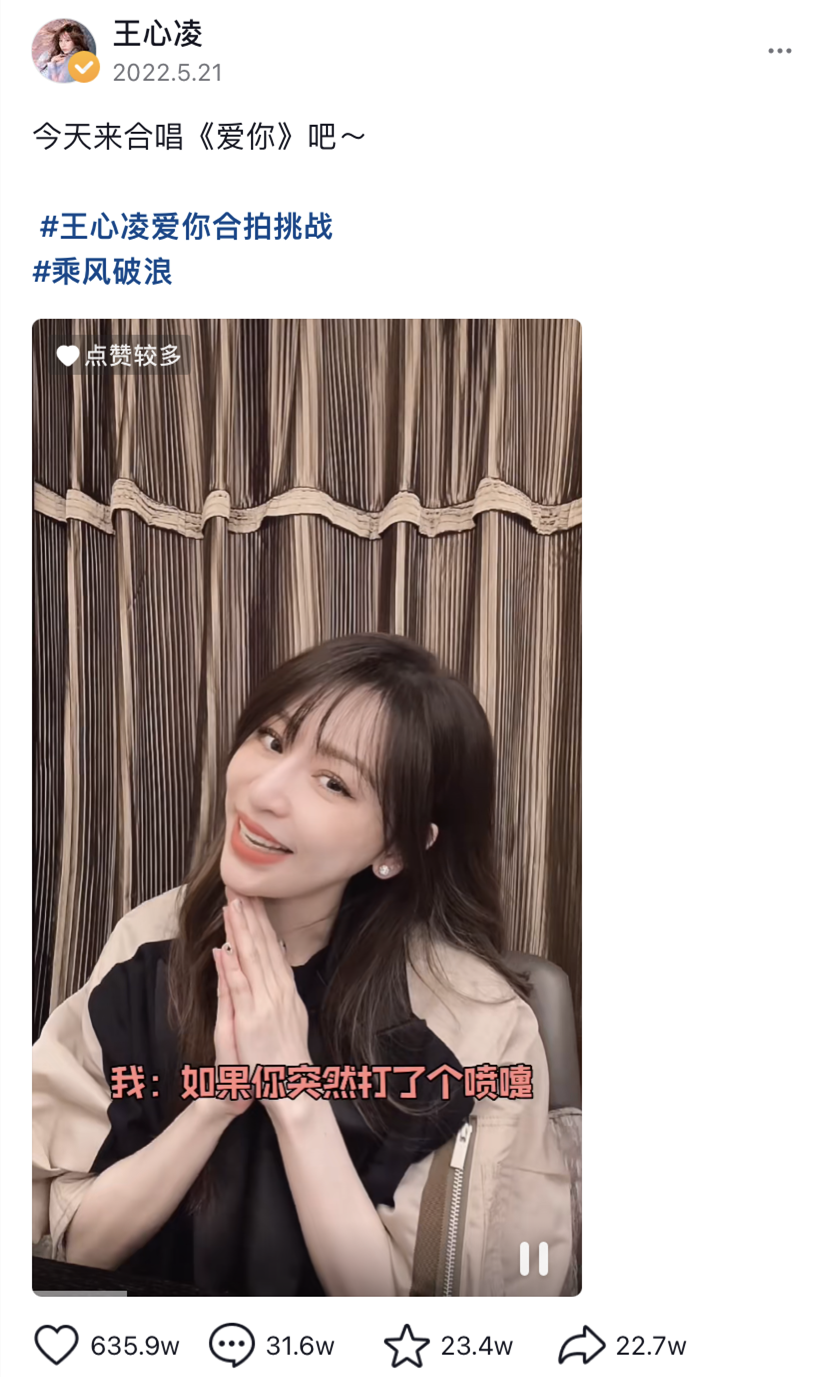826x1377 pixels.
Task: Open the post's three-dot overflow menu
Action: point(779,52)
